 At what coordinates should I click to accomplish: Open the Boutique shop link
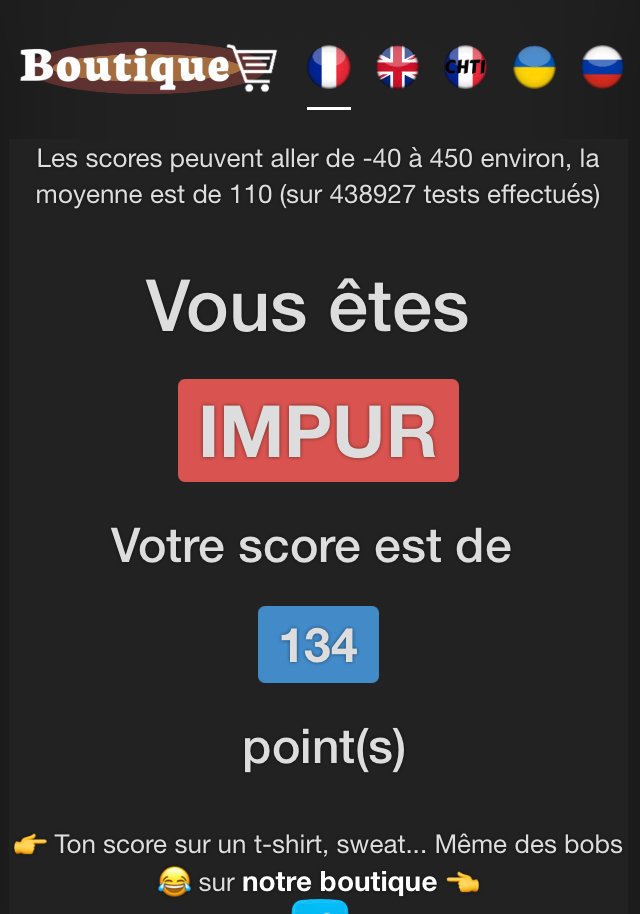147,67
